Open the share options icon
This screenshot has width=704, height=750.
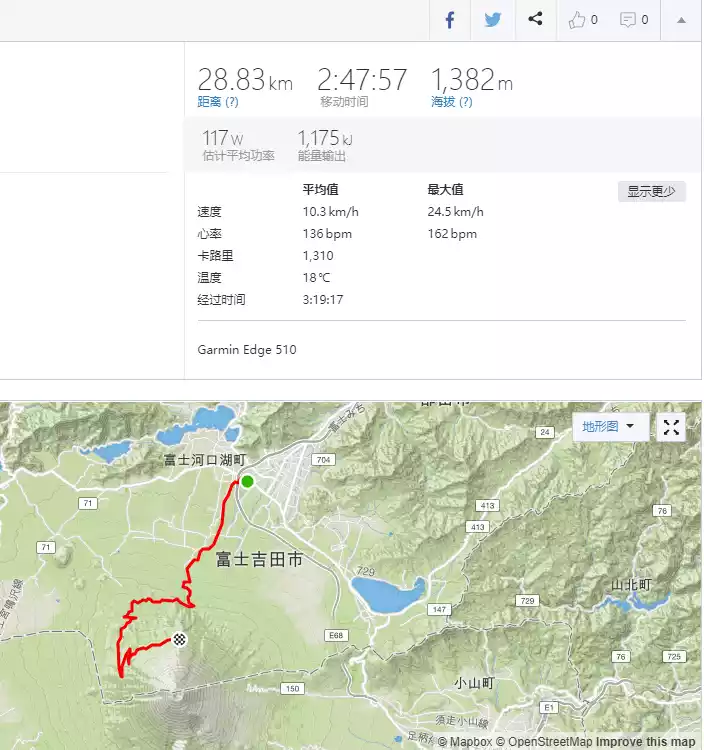(x=535, y=19)
